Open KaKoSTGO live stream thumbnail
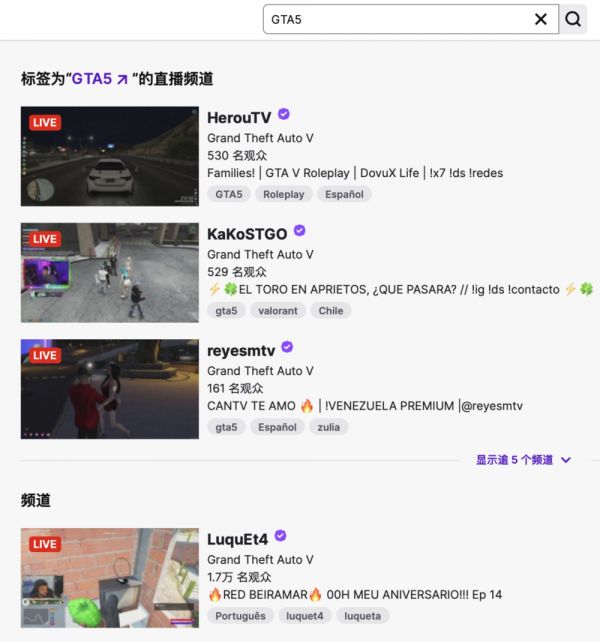600x642 pixels. click(110, 272)
